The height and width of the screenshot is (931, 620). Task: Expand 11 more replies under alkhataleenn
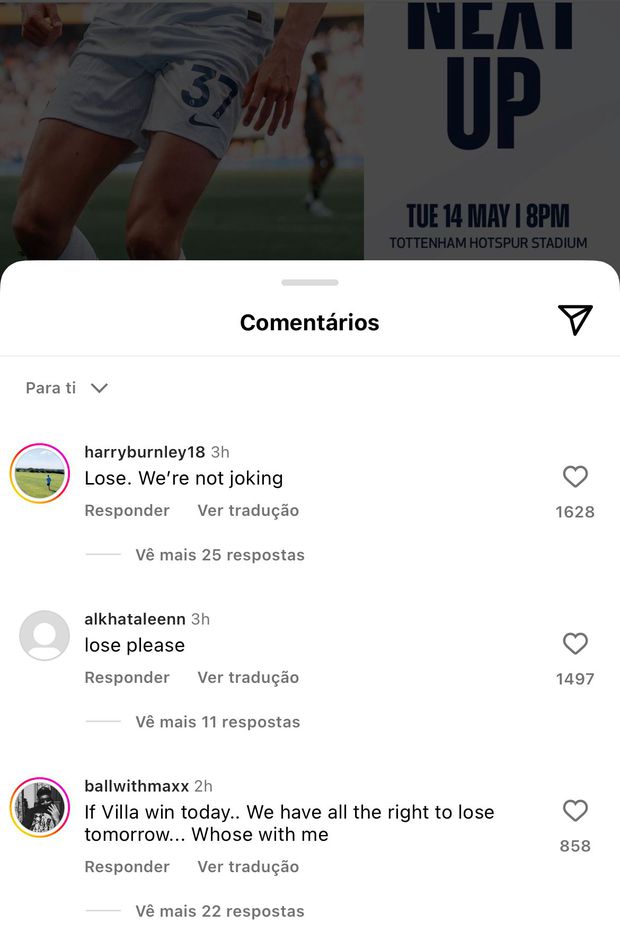coord(217,722)
